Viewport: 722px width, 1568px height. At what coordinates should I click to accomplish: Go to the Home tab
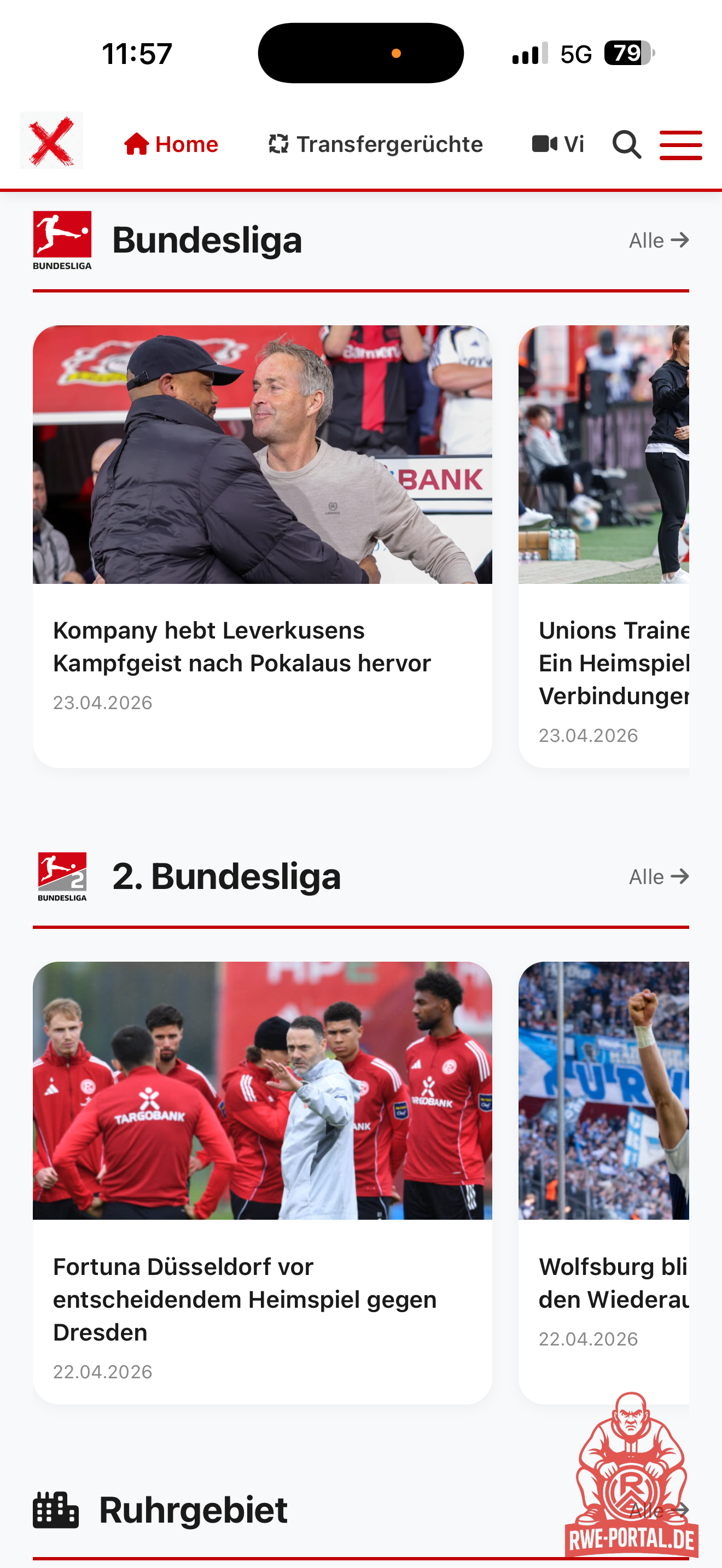tap(171, 144)
